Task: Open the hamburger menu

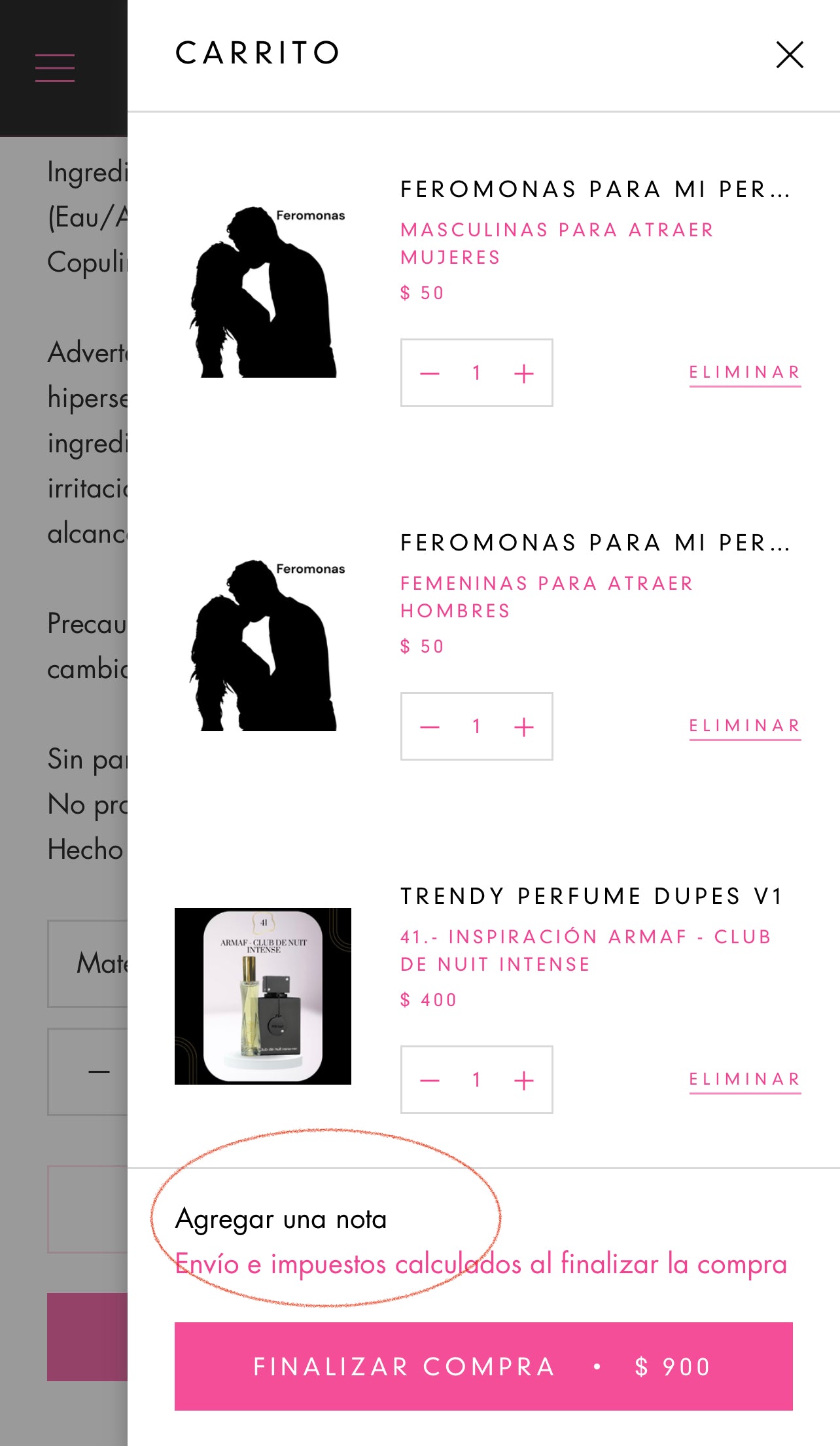Action: point(55,68)
